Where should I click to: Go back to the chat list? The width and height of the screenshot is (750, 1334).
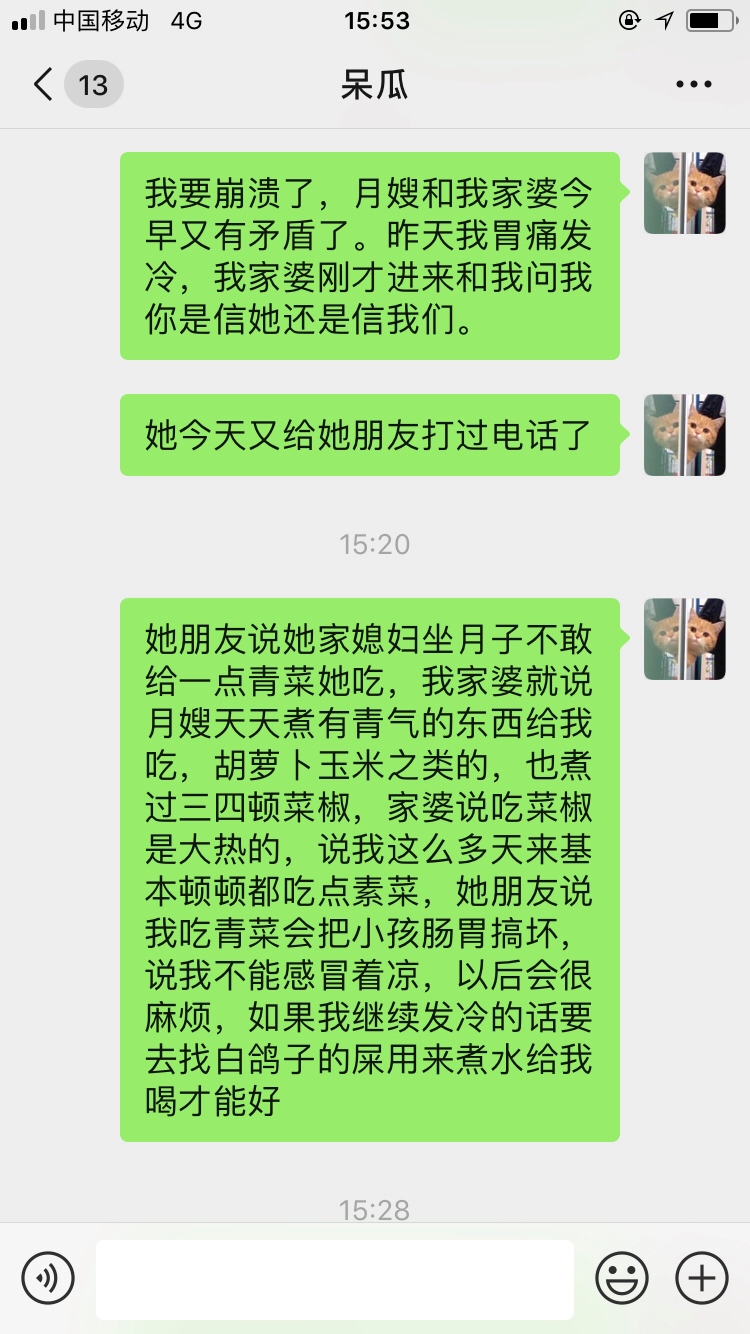(45, 85)
